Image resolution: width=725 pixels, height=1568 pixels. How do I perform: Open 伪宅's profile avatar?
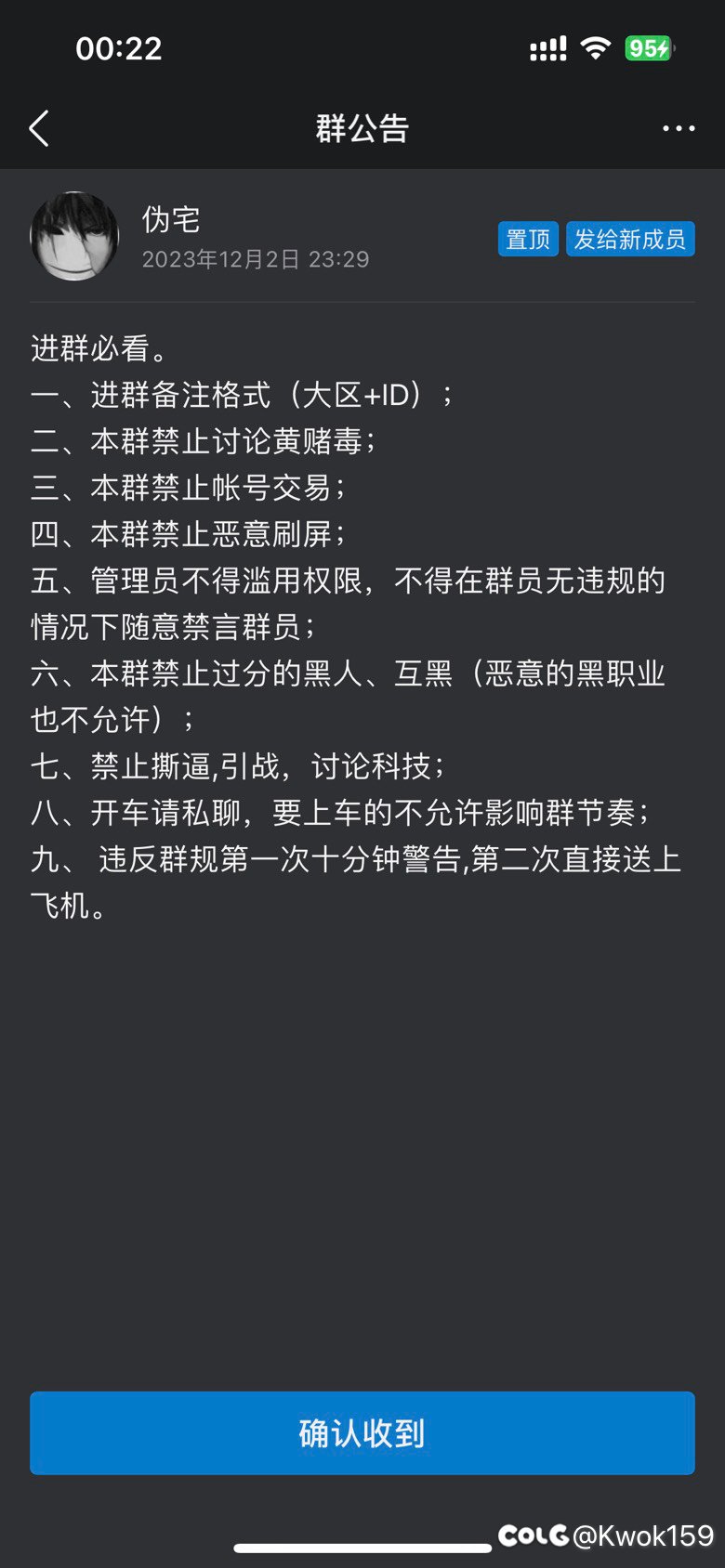(x=74, y=237)
